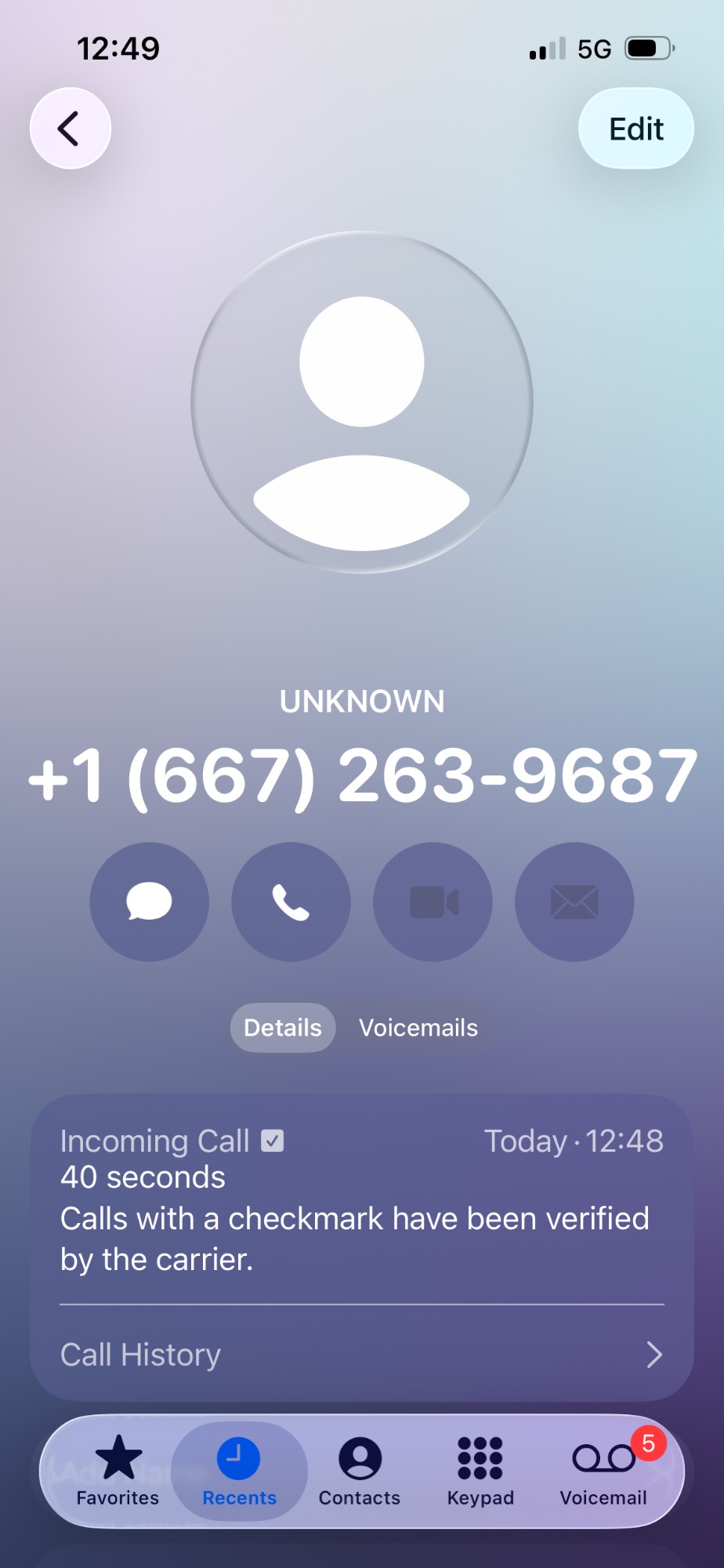
Task: Open the Recents tab
Action: pyautogui.click(x=239, y=1471)
